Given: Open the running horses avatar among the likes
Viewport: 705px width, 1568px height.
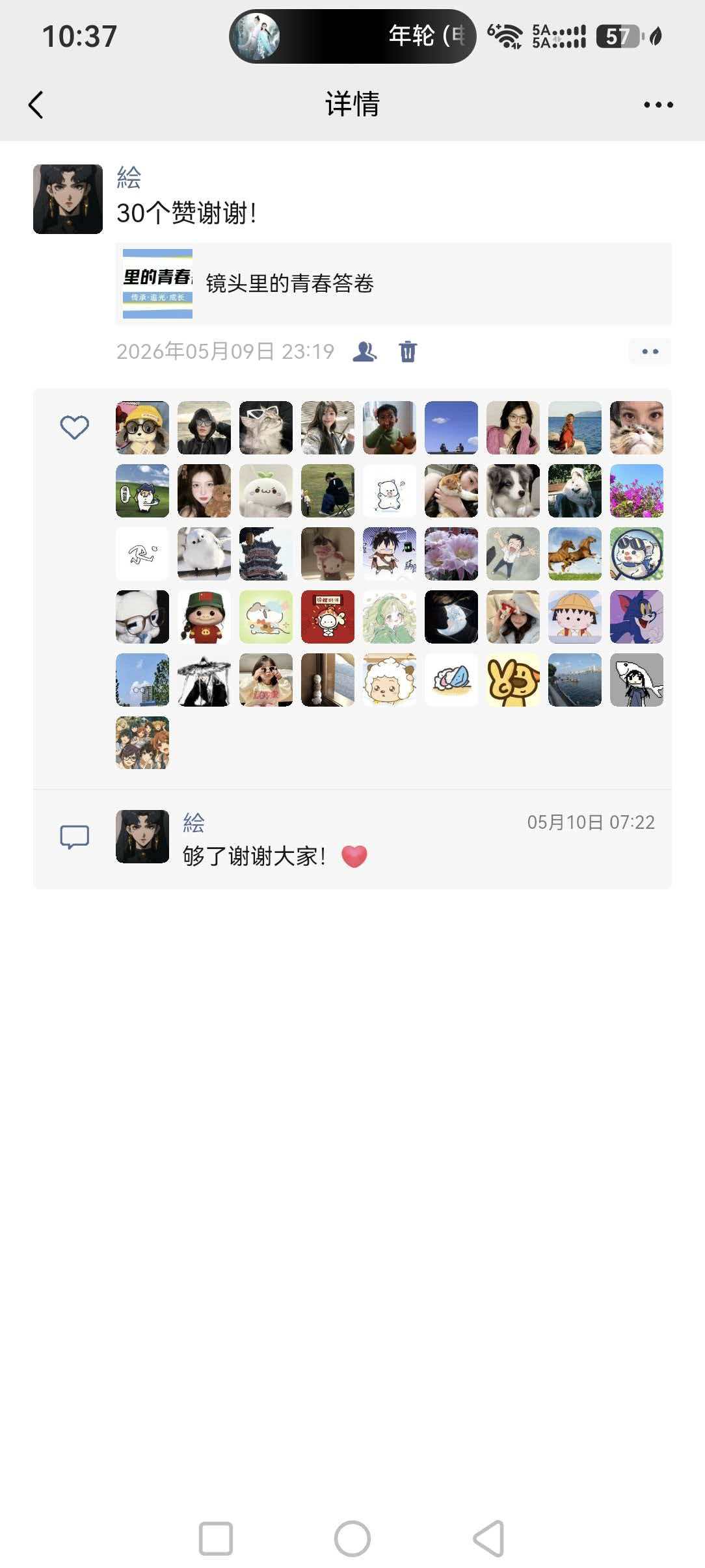Looking at the screenshot, I should (575, 554).
